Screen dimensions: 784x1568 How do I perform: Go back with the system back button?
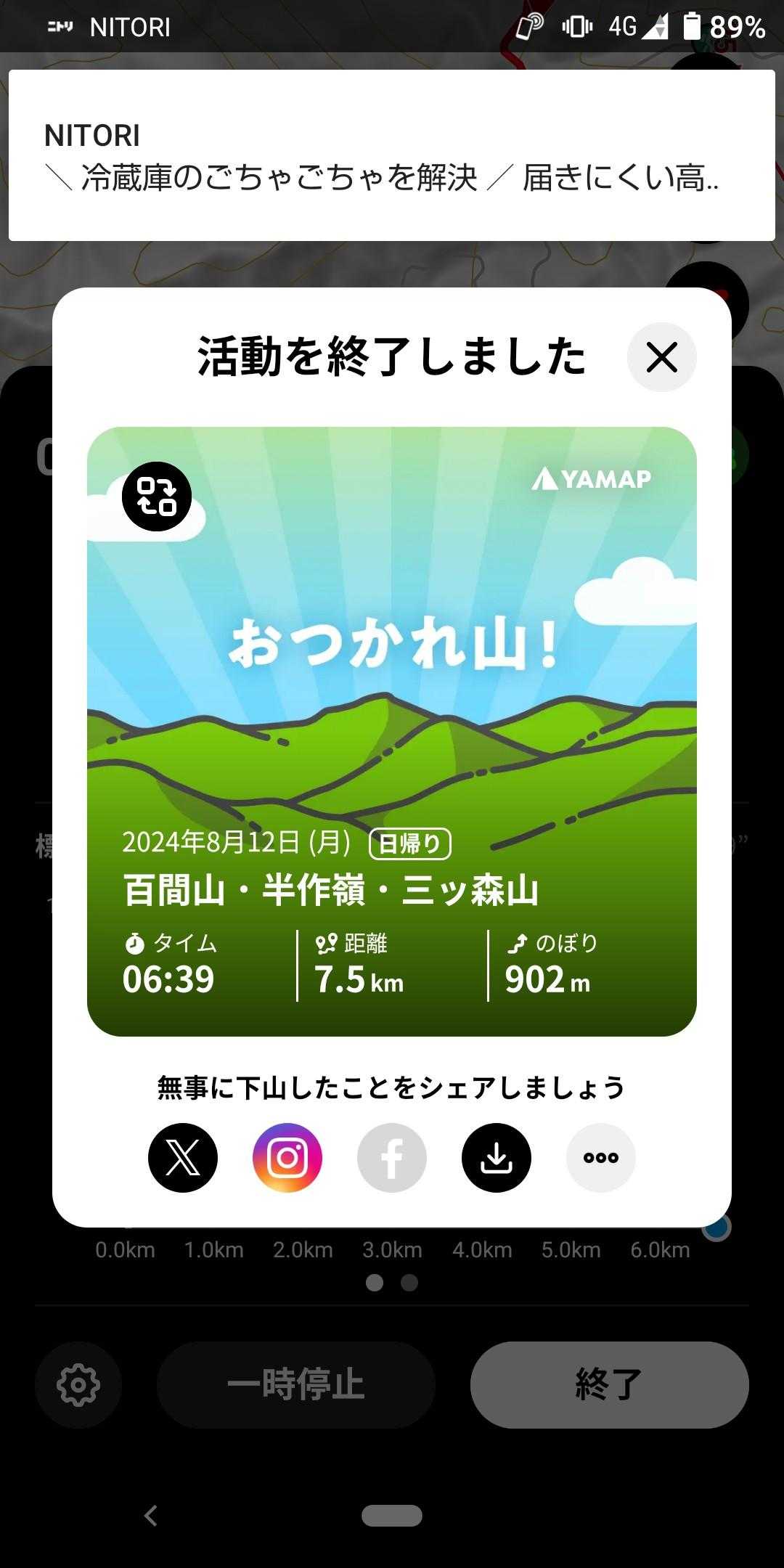click(151, 1516)
